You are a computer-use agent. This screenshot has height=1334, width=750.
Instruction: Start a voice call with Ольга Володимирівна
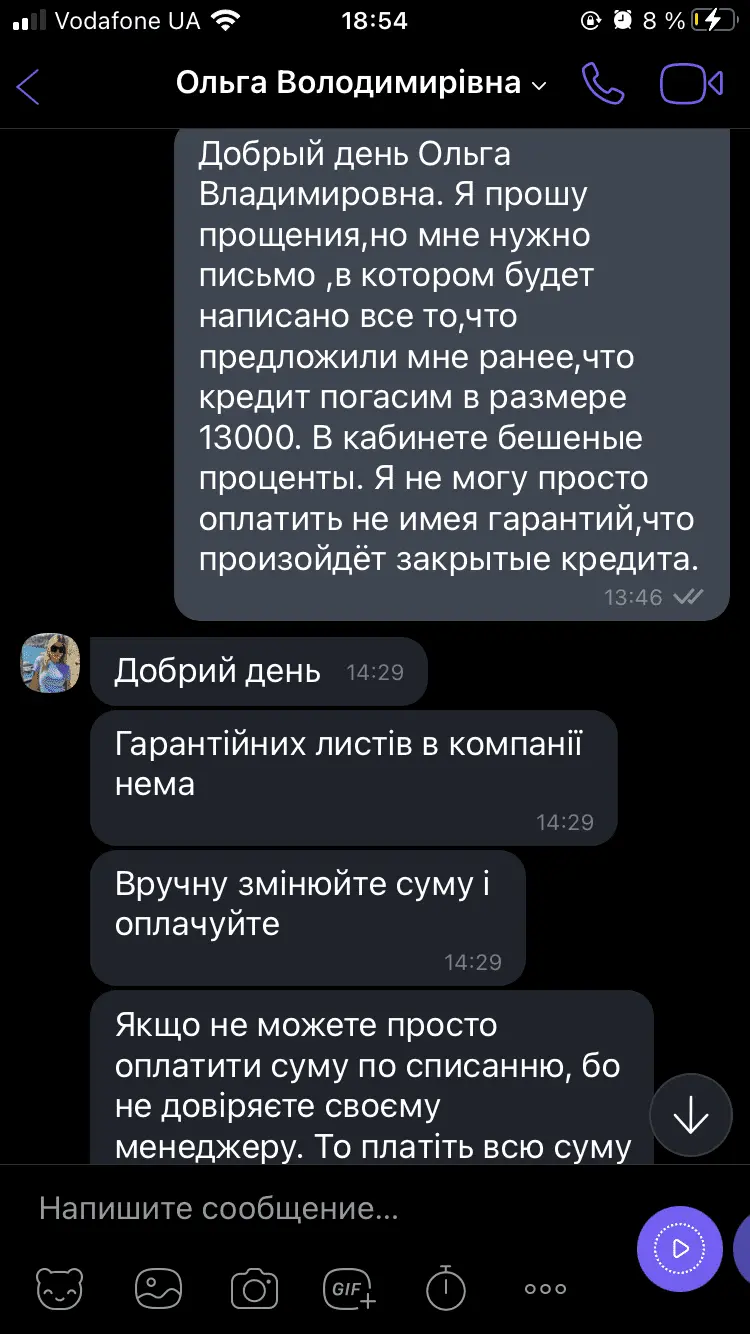point(602,84)
